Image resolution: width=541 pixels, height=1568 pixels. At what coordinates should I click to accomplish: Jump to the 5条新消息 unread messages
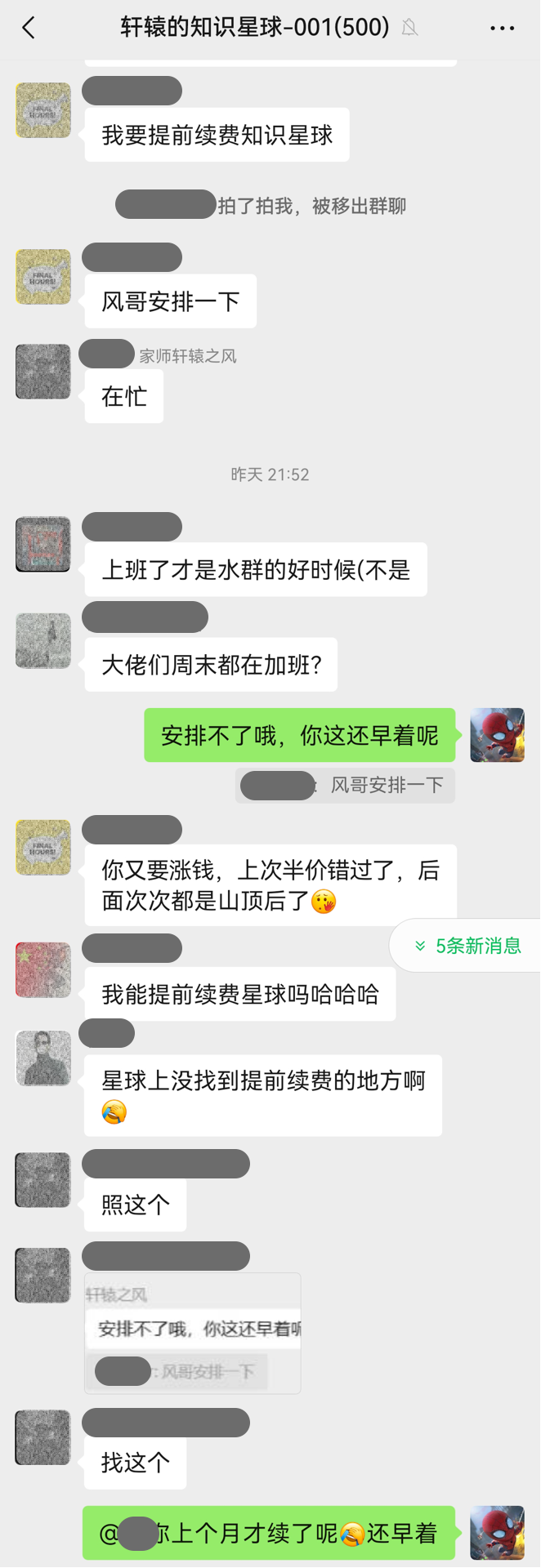467,946
